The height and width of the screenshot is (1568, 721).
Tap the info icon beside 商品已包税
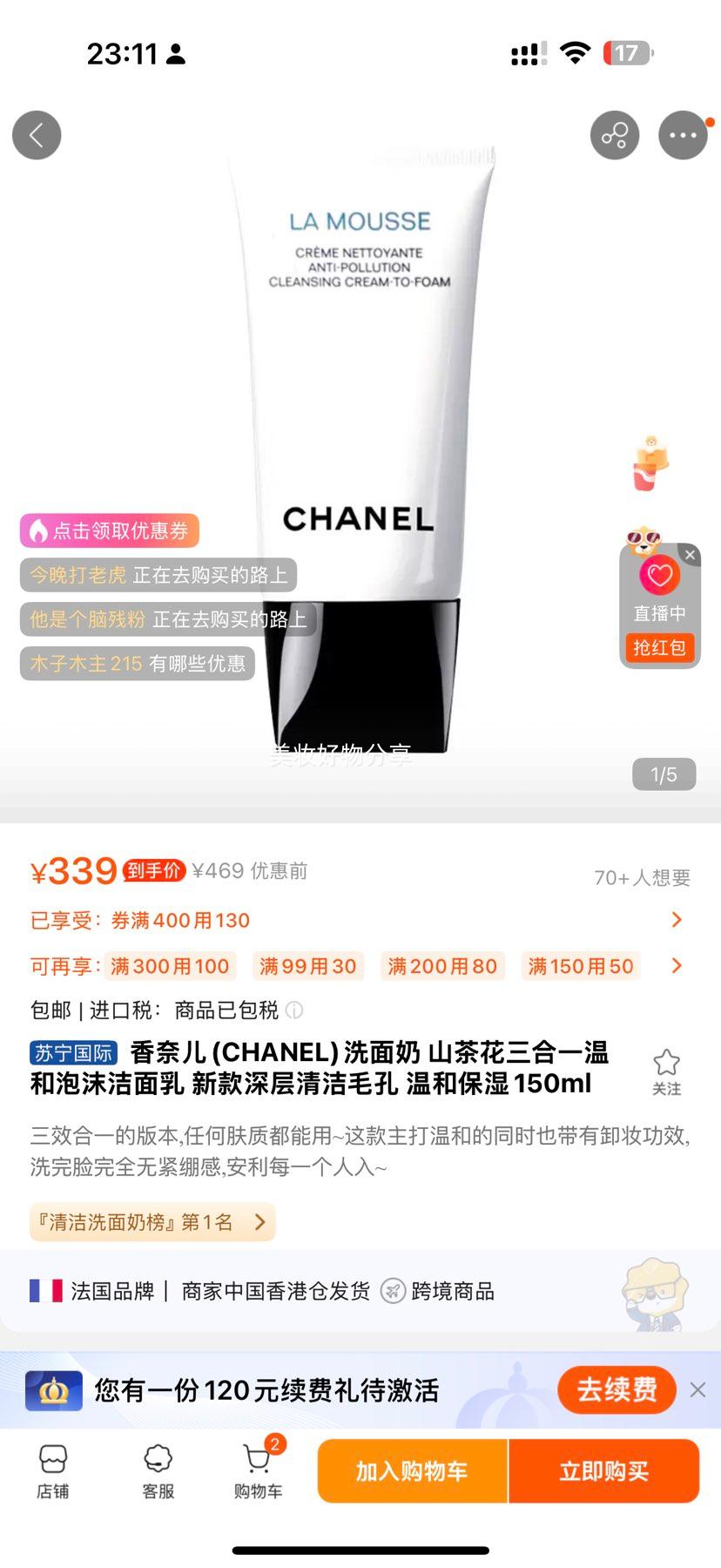click(295, 1011)
